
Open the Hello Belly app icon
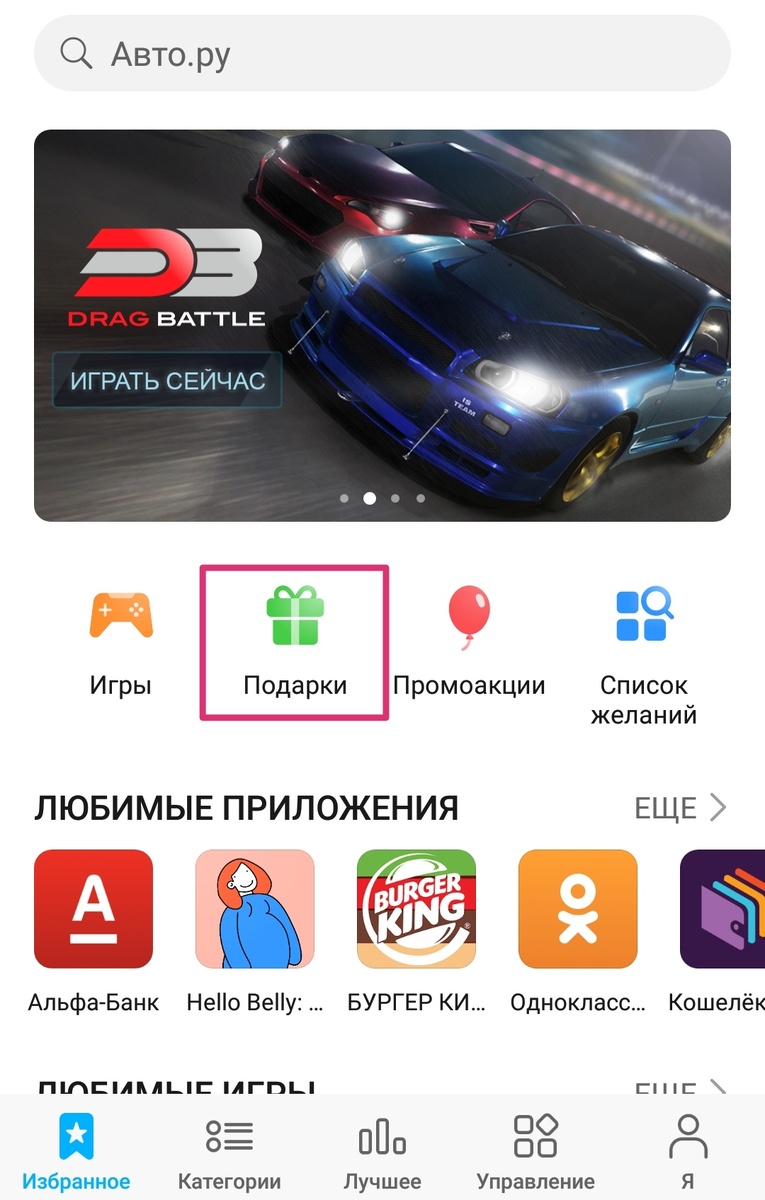[254, 908]
